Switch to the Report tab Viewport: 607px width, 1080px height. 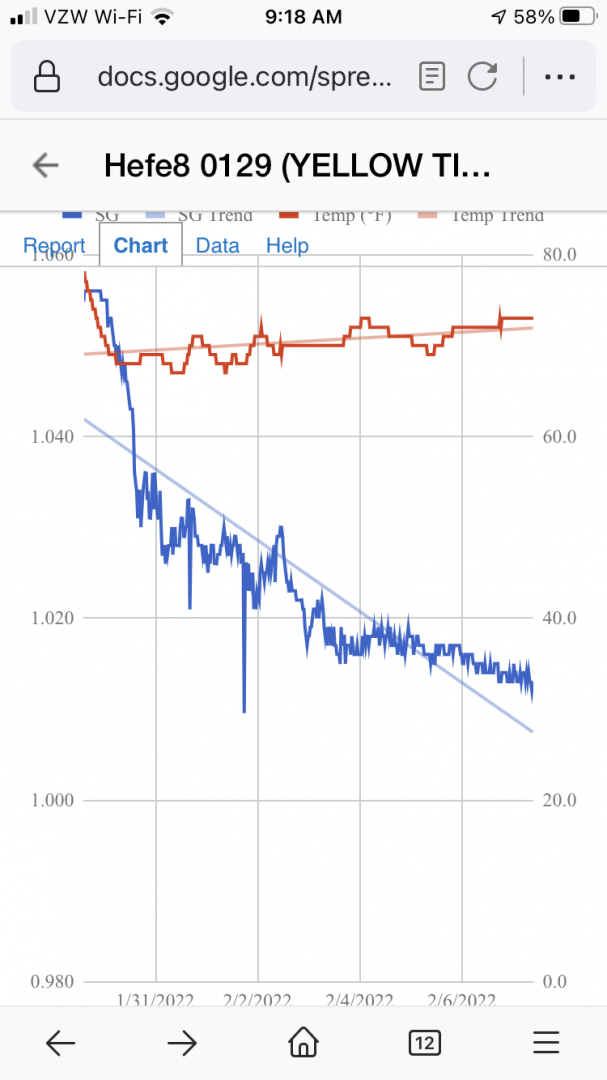pyautogui.click(x=54, y=246)
